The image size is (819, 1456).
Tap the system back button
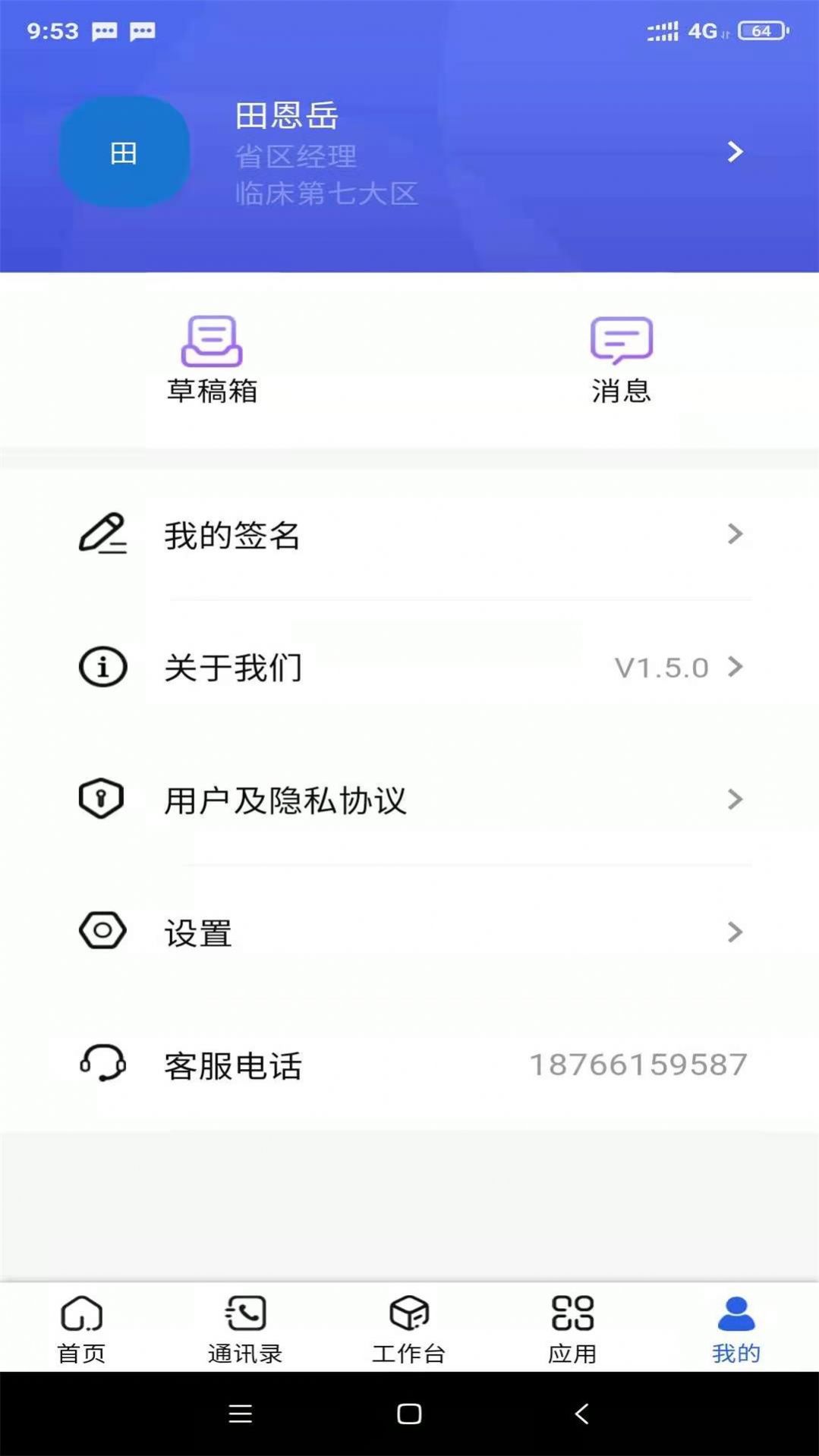(x=582, y=1414)
